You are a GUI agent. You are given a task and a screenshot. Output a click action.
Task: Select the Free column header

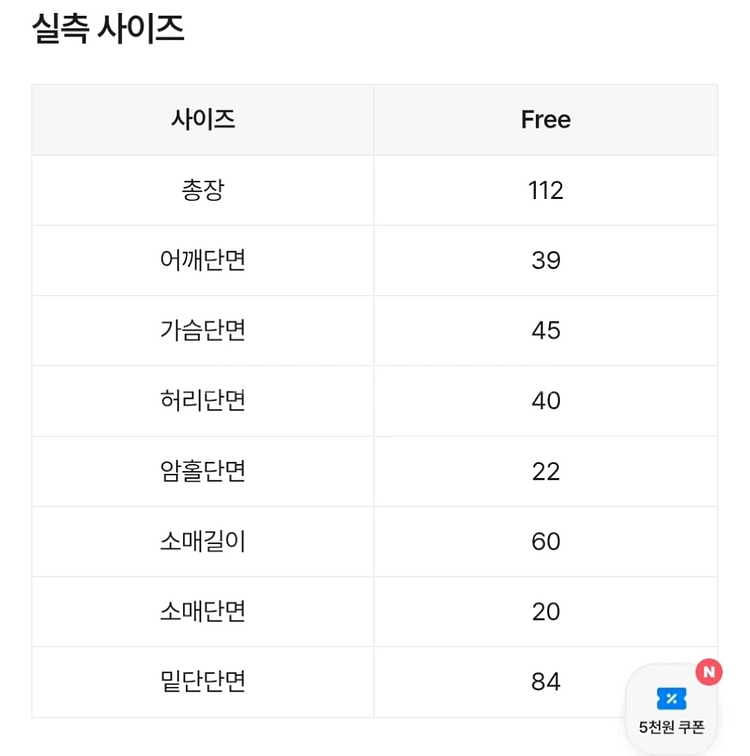(547, 120)
